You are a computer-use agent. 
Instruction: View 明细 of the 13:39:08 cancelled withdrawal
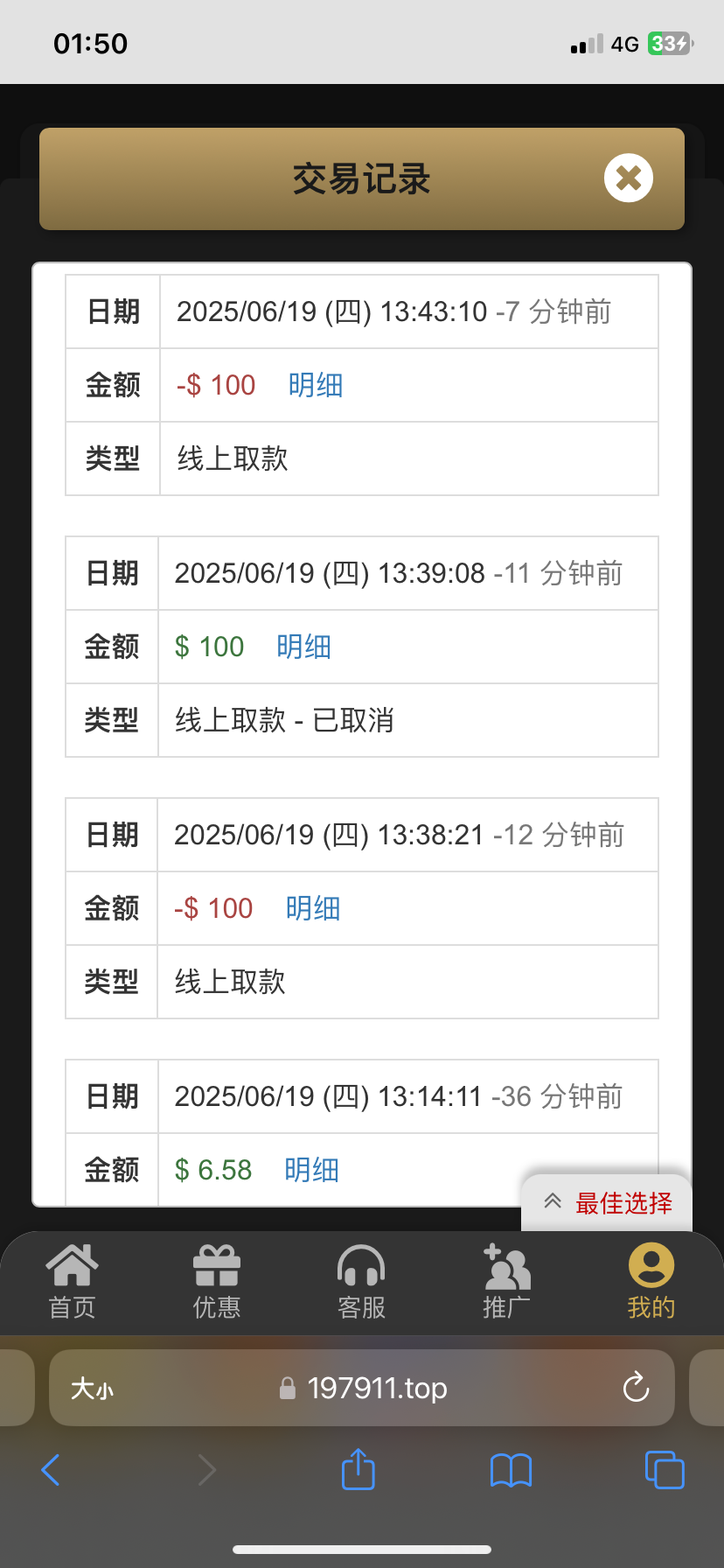[x=303, y=647]
